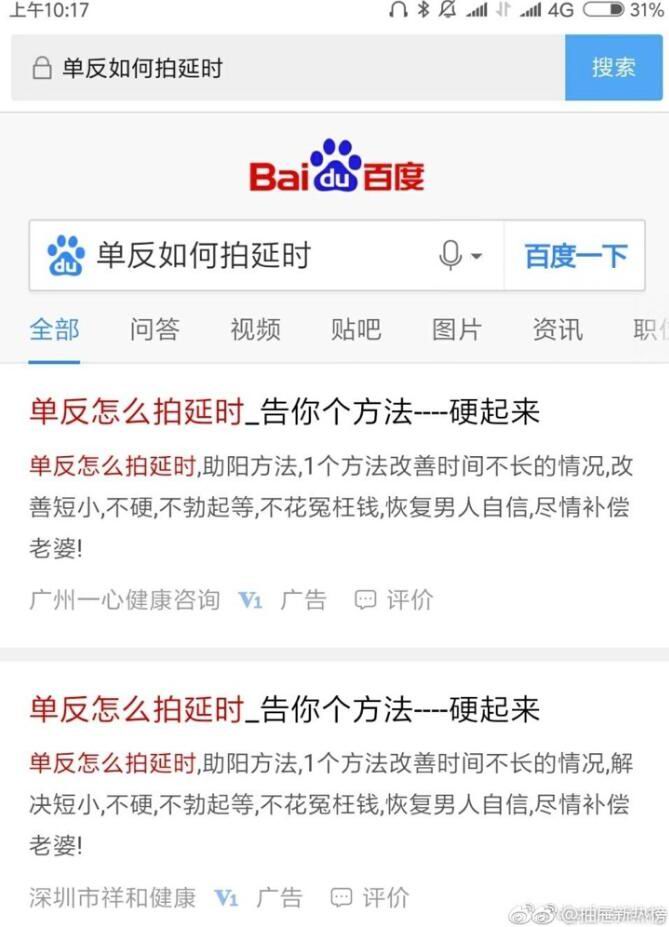Open the result from 深圳市祥和健康

(x=284, y=709)
